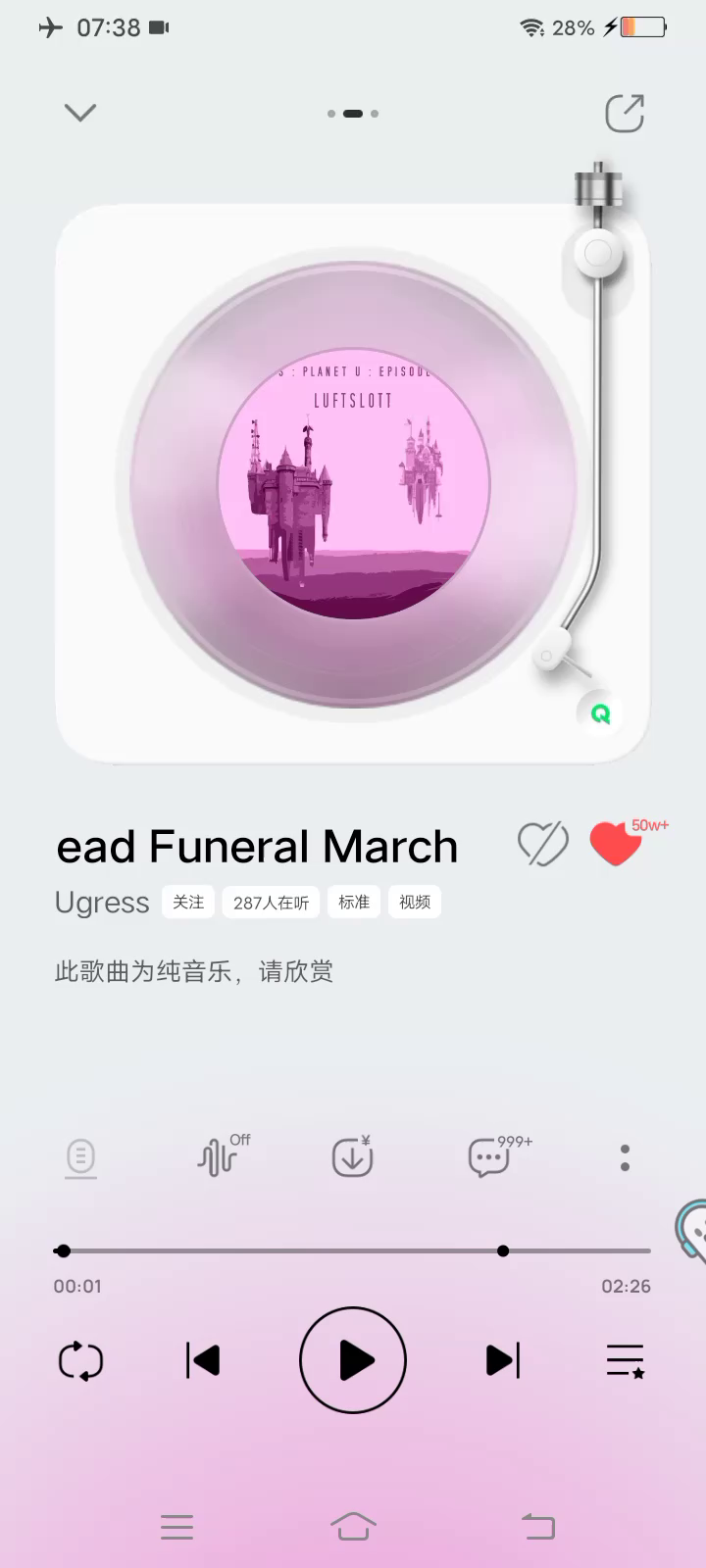Skip to the next track
This screenshot has height=1568, width=706.
tap(503, 1360)
